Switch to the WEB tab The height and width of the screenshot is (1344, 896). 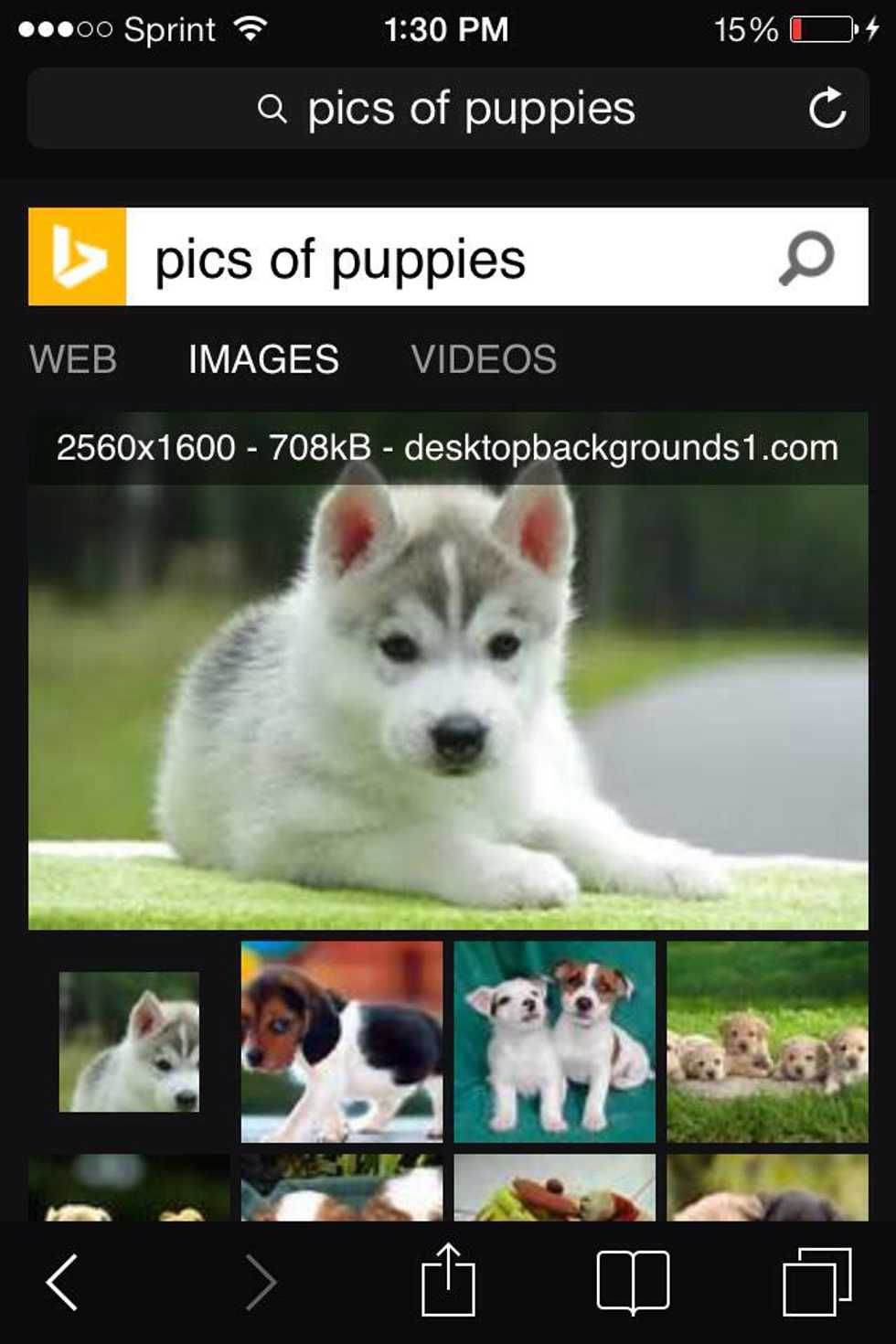[73, 359]
